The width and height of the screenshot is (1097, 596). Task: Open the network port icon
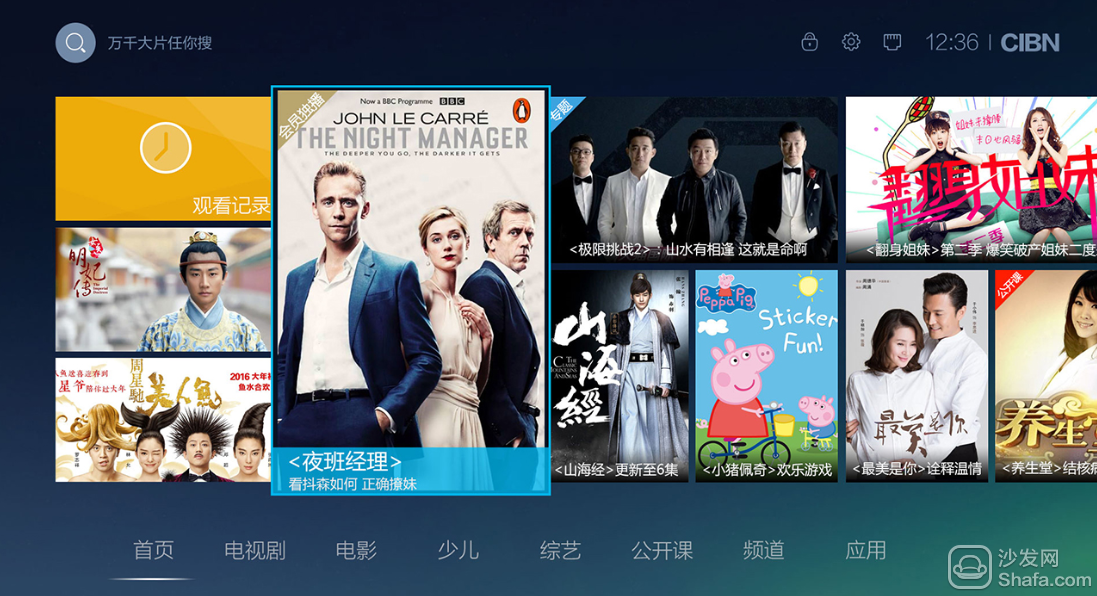pos(892,42)
